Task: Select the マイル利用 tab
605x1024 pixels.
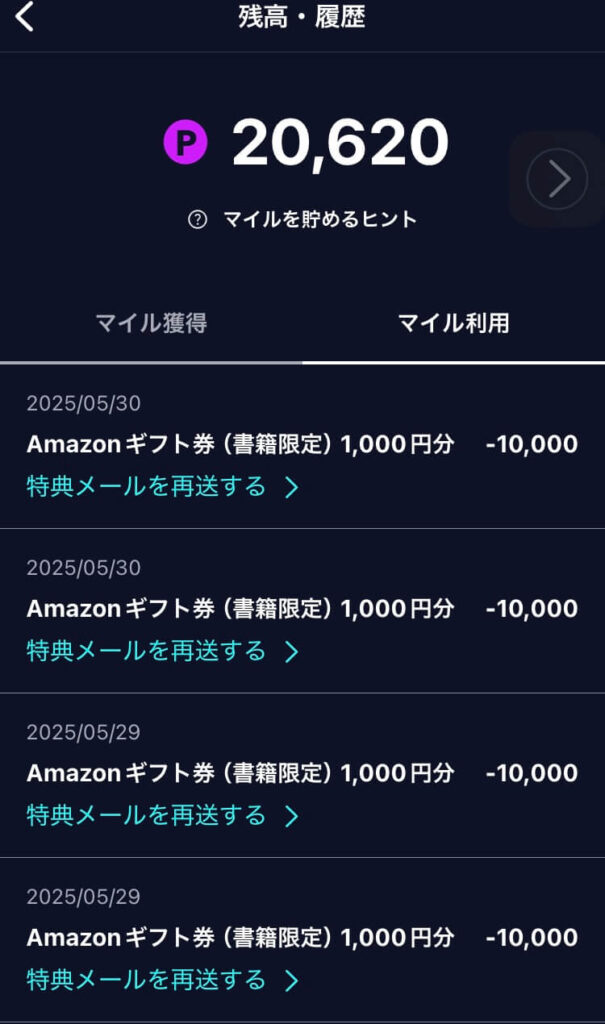Action: [453, 323]
